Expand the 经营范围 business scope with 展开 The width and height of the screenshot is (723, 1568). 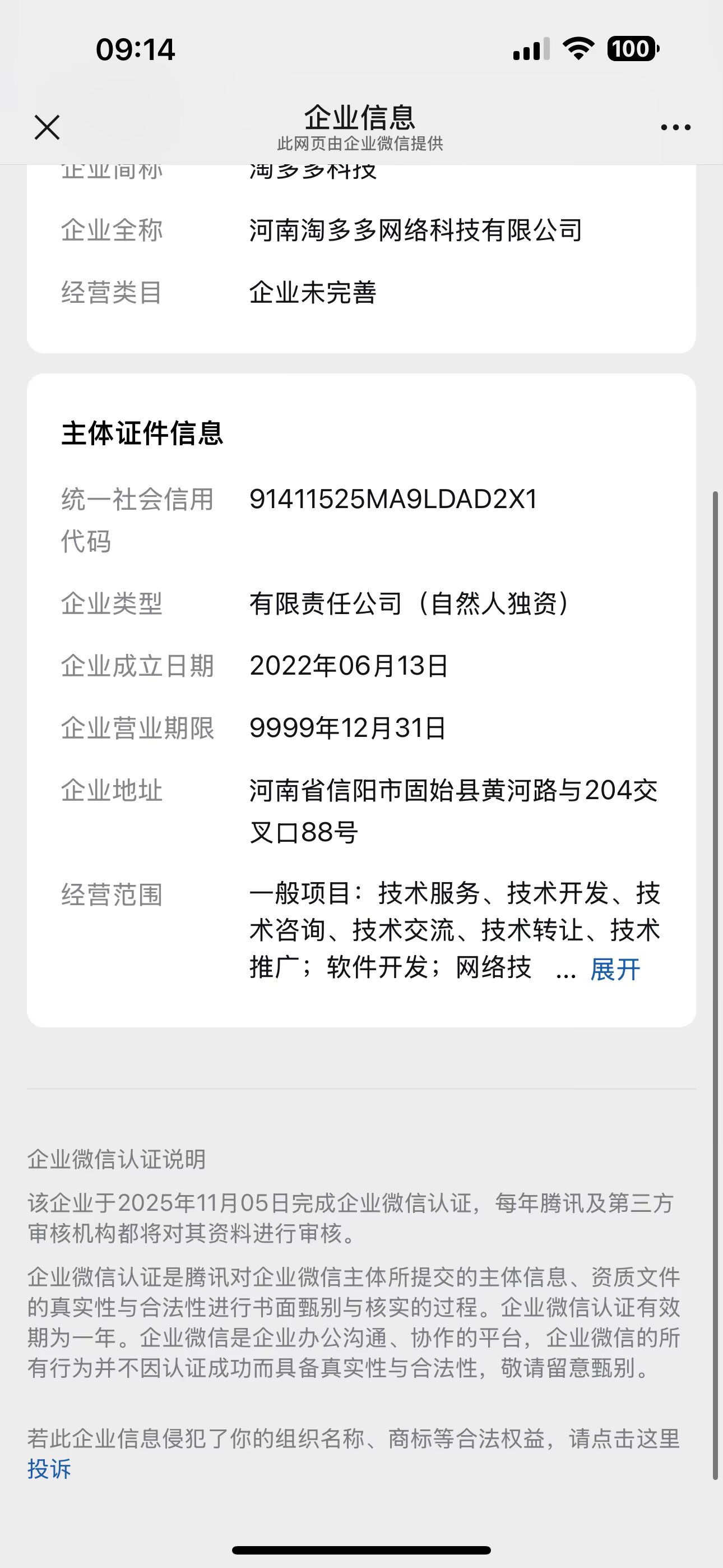[614, 969]
